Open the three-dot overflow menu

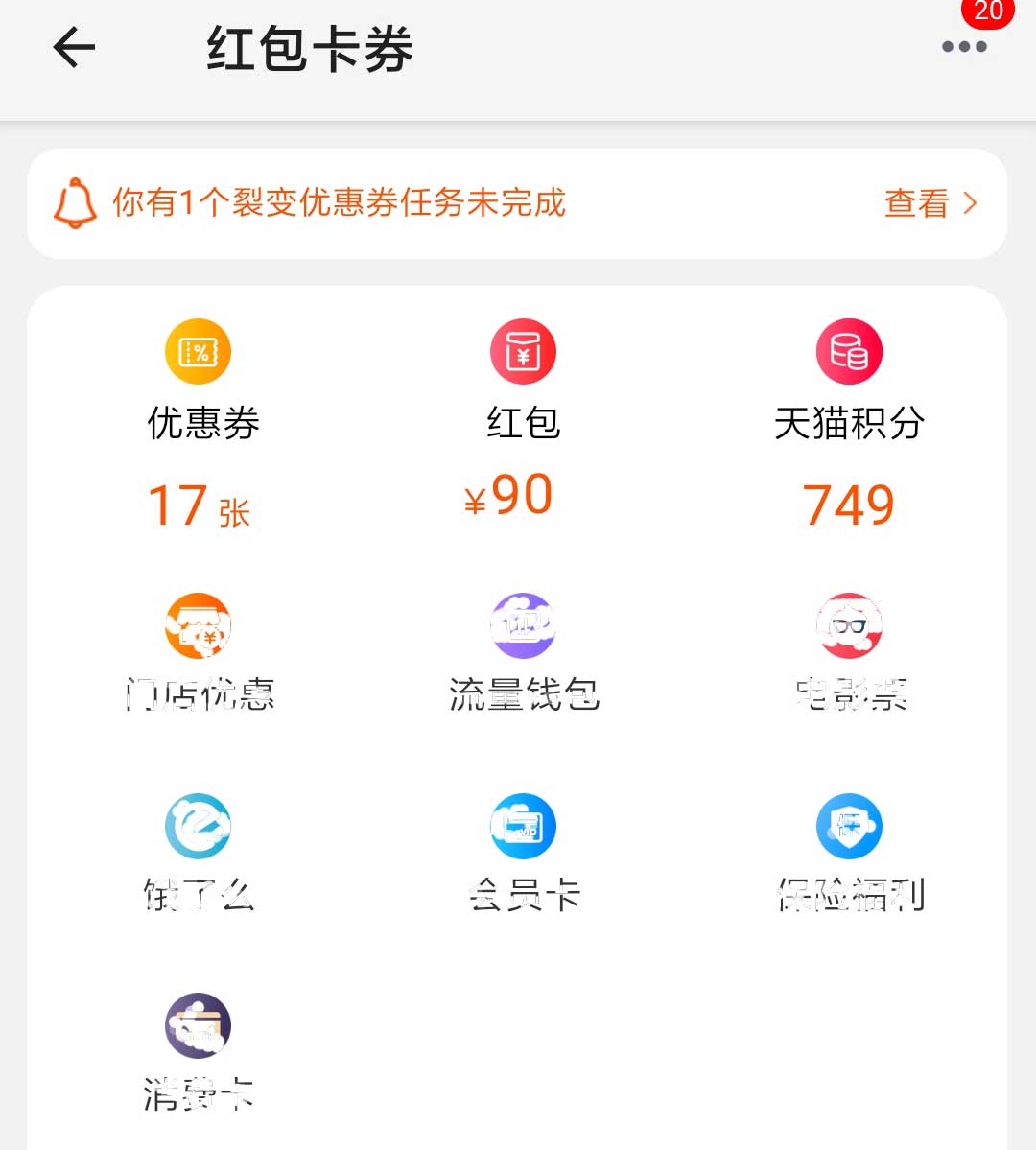[x=963, y=46]
